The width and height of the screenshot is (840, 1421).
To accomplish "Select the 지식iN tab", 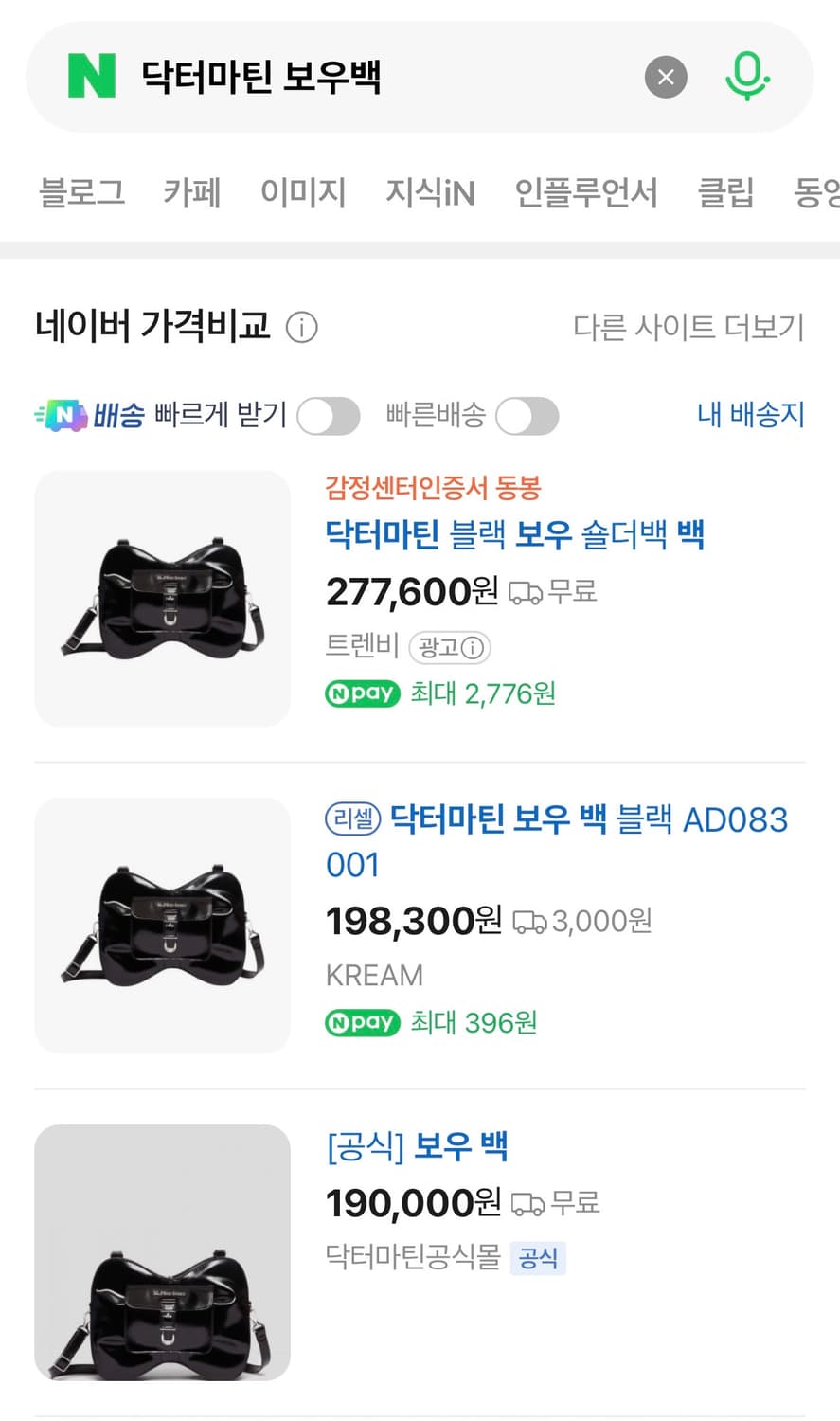I will (x=430, y=192).
